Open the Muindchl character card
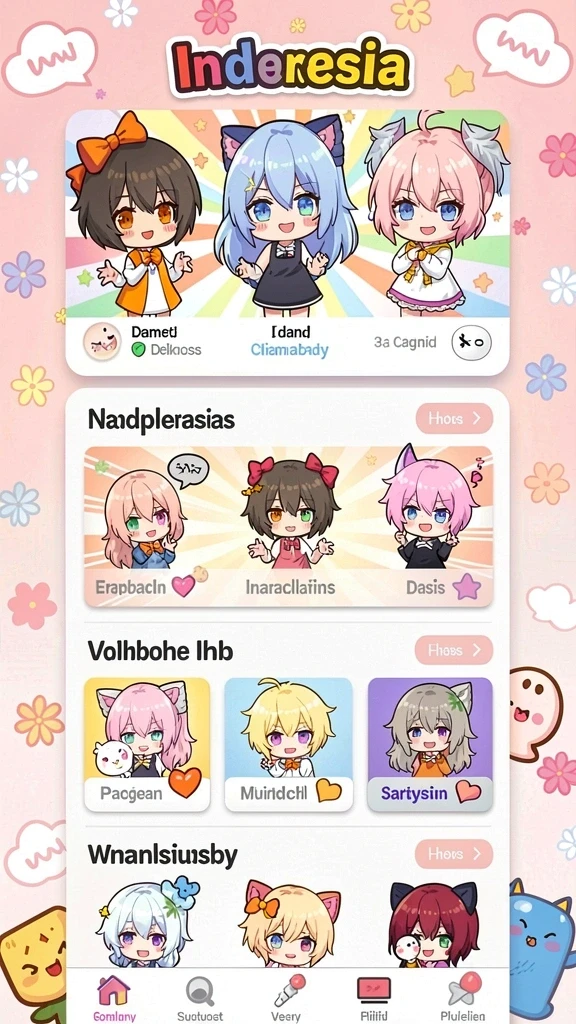This screenshot has height=1024, width=576. 288,744
